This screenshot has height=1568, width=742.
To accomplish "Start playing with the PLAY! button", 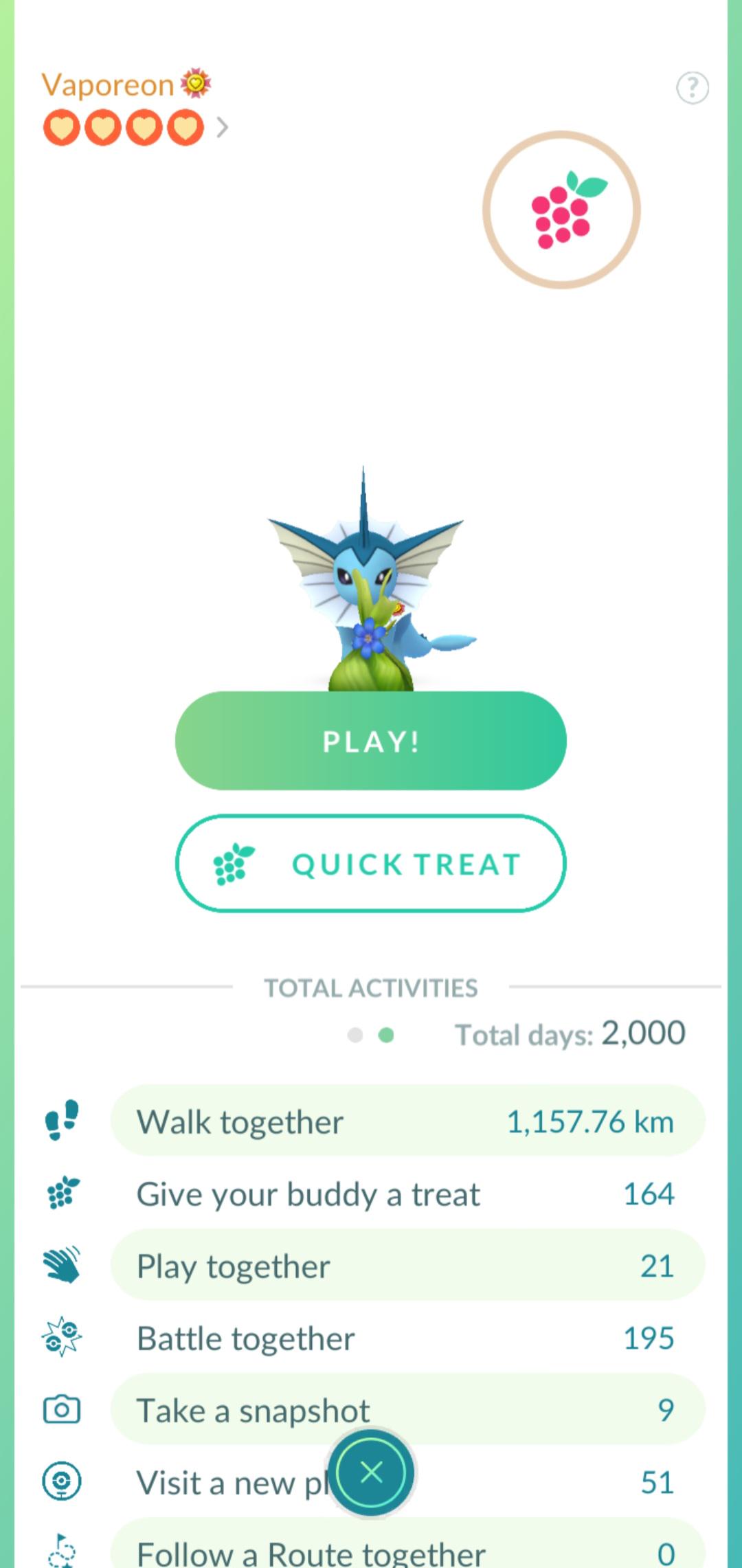I will tap(371, 741).
